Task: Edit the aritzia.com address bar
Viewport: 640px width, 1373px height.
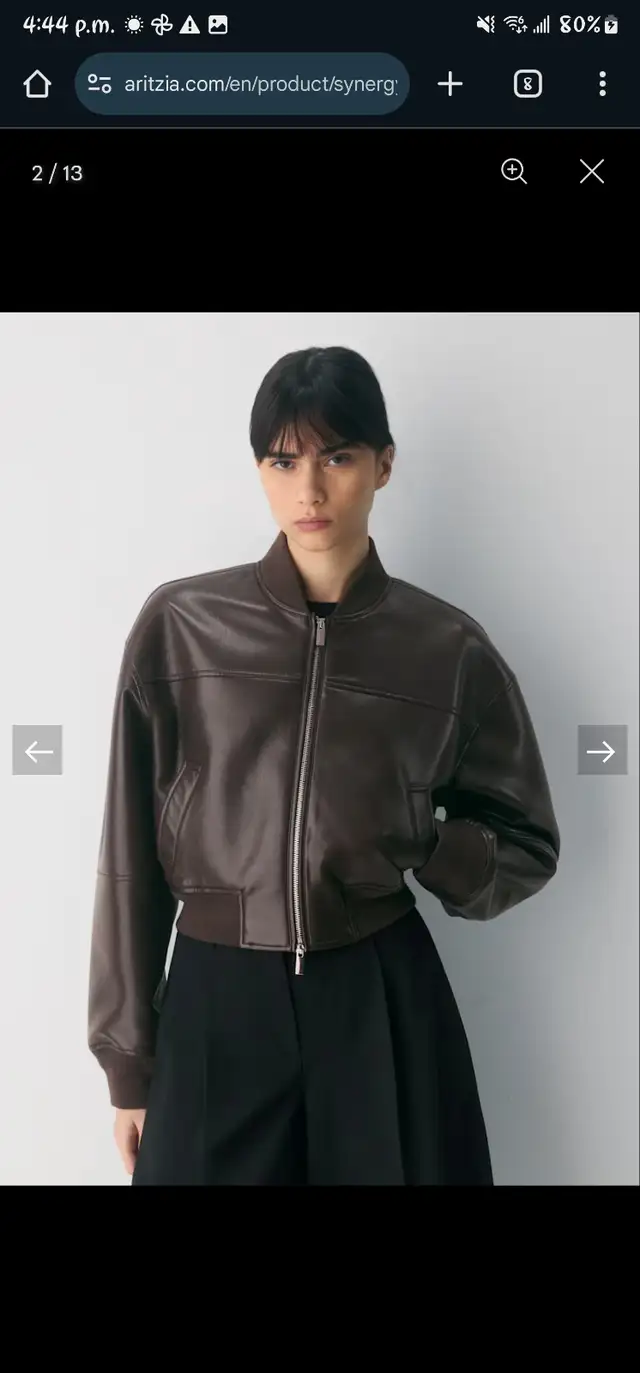Action: coord(260,84)
